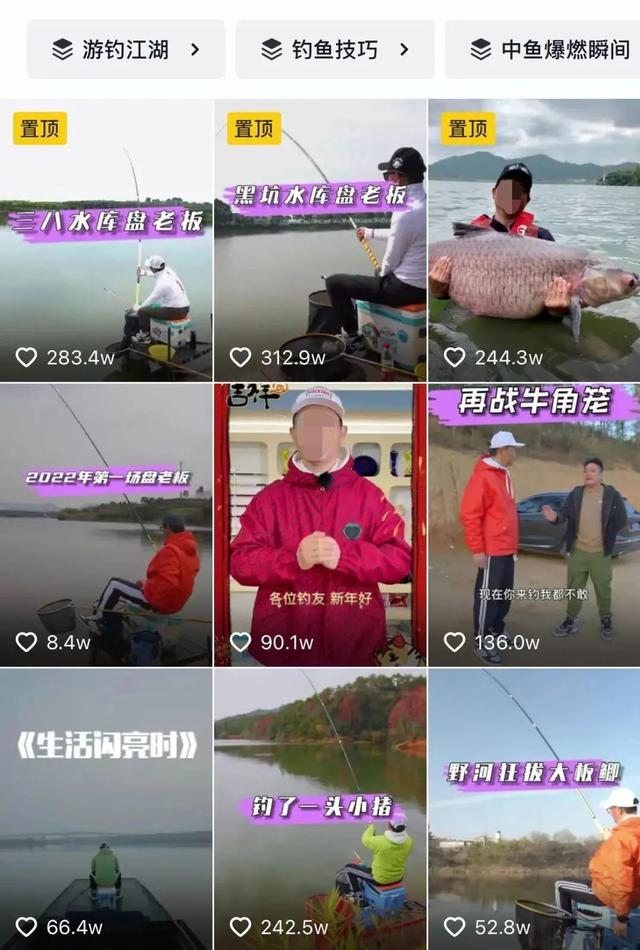Play the video 再战牛角茏
This screenshot has width=640, height=950.
coord(534,524)
